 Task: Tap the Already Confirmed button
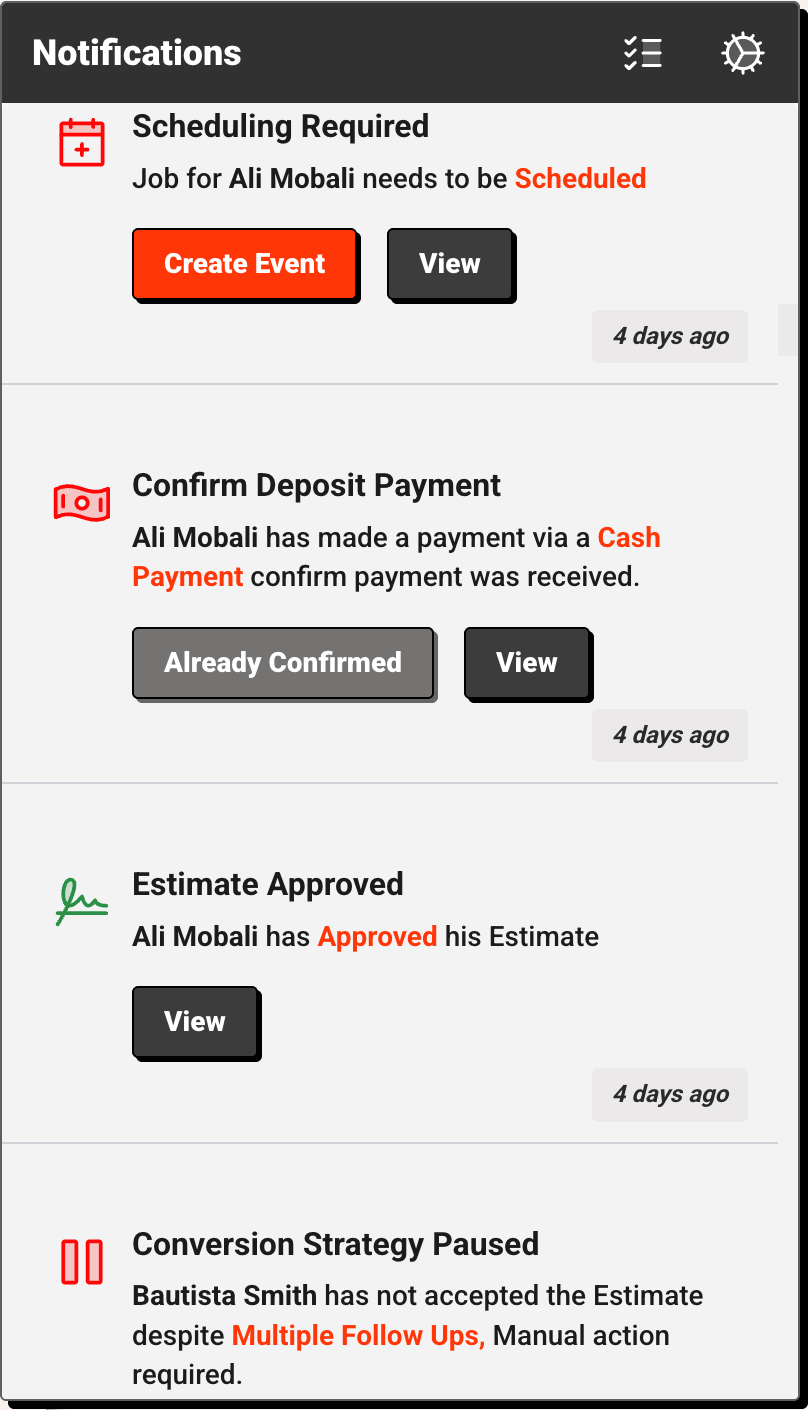[283, 663]
